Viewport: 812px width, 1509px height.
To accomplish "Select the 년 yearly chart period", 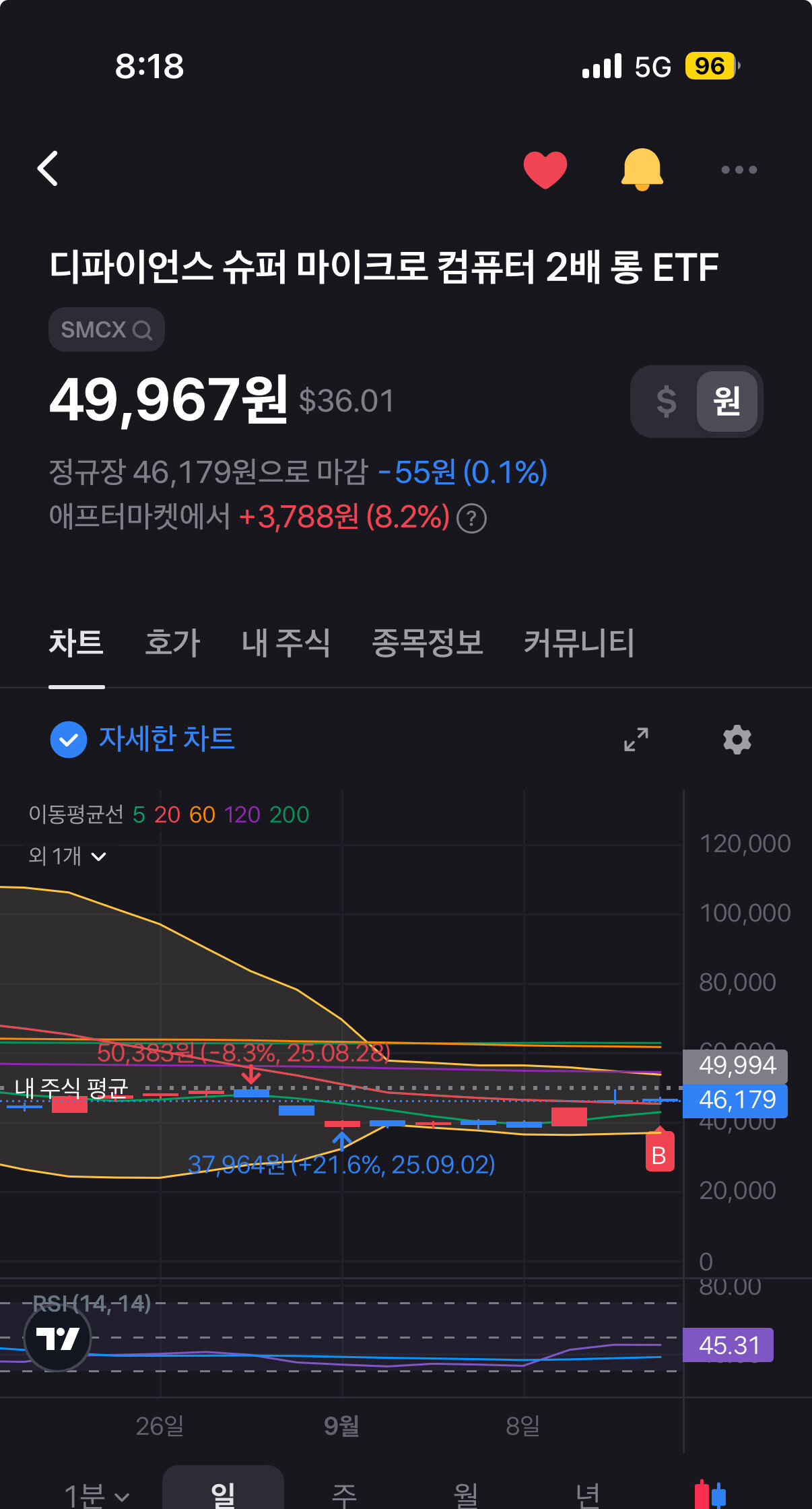I will click(x=587, y=1496).
